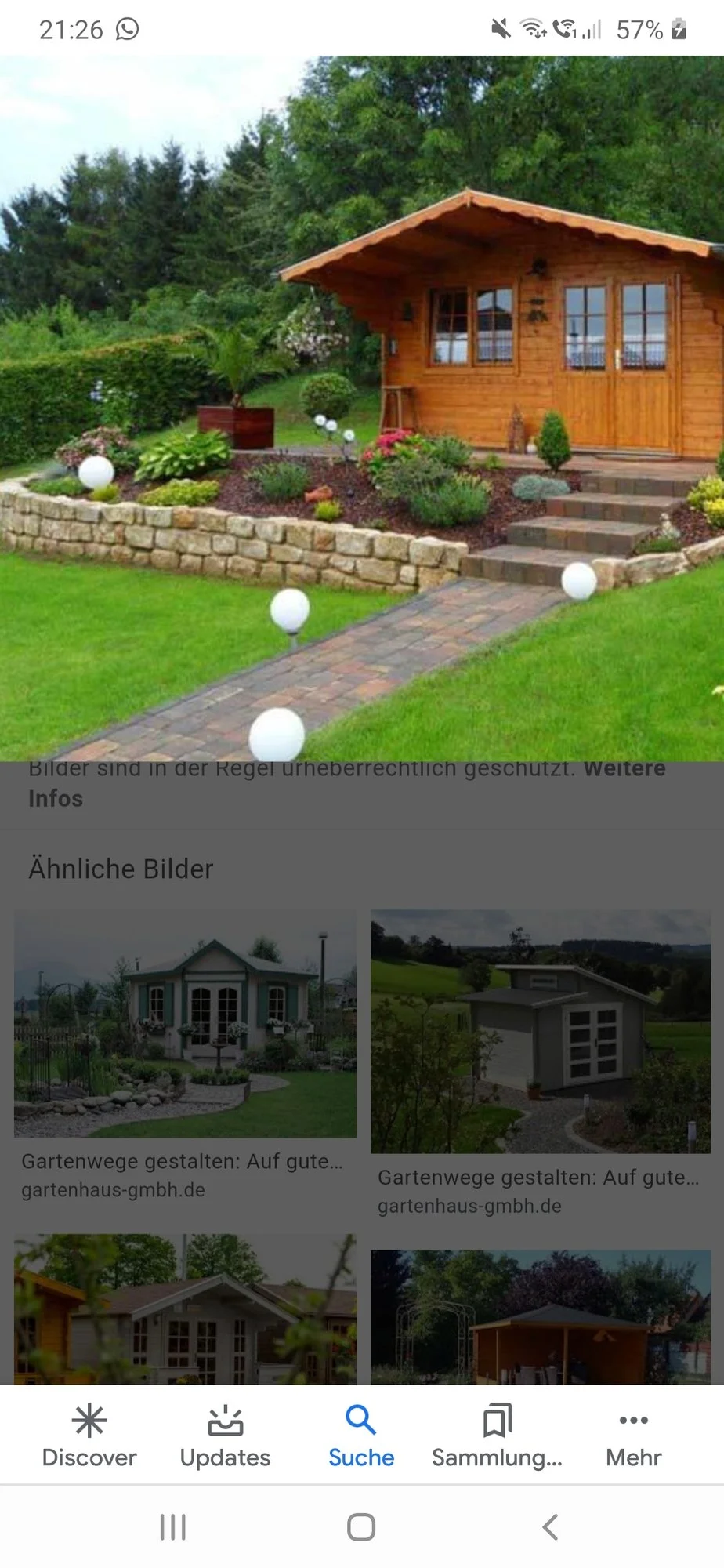Image resolution: width=724 pixels, height=1568 pixels.
Task: Open the Mehr menu tab
Action: [x=633, y=1436]
